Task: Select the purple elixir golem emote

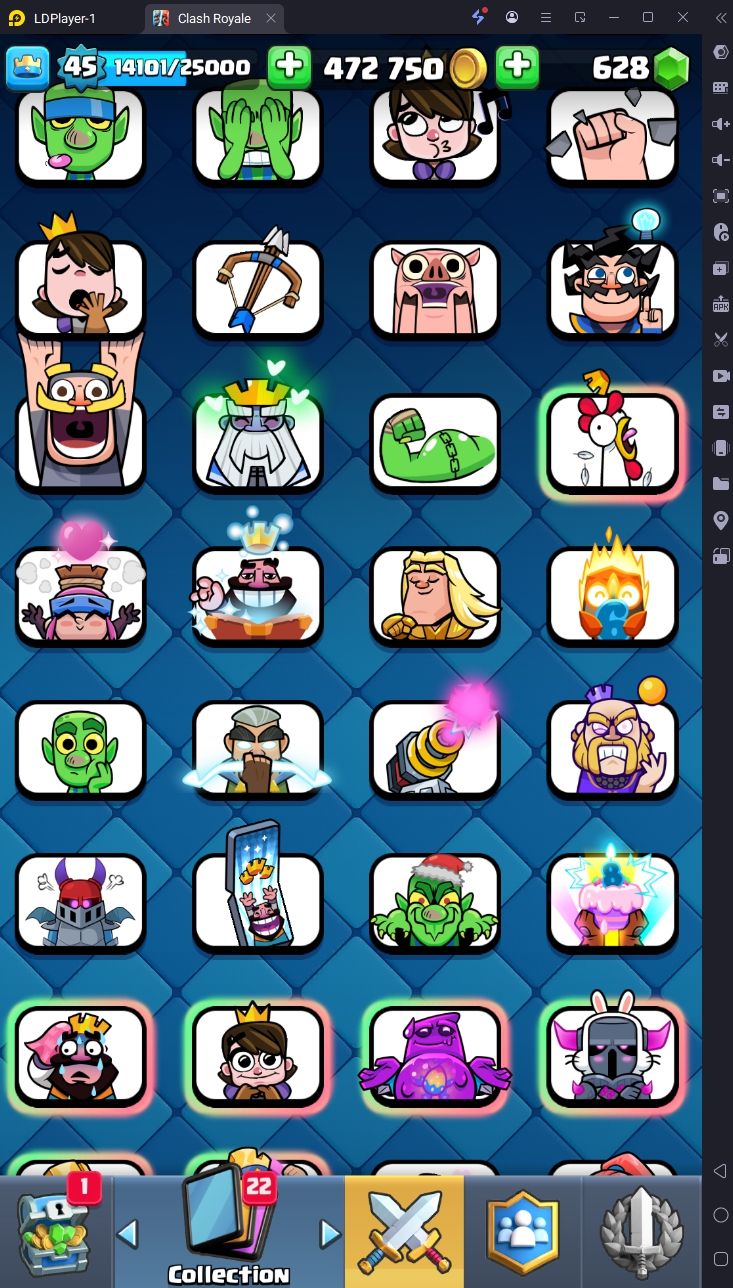Action: tap(435, 1056)
